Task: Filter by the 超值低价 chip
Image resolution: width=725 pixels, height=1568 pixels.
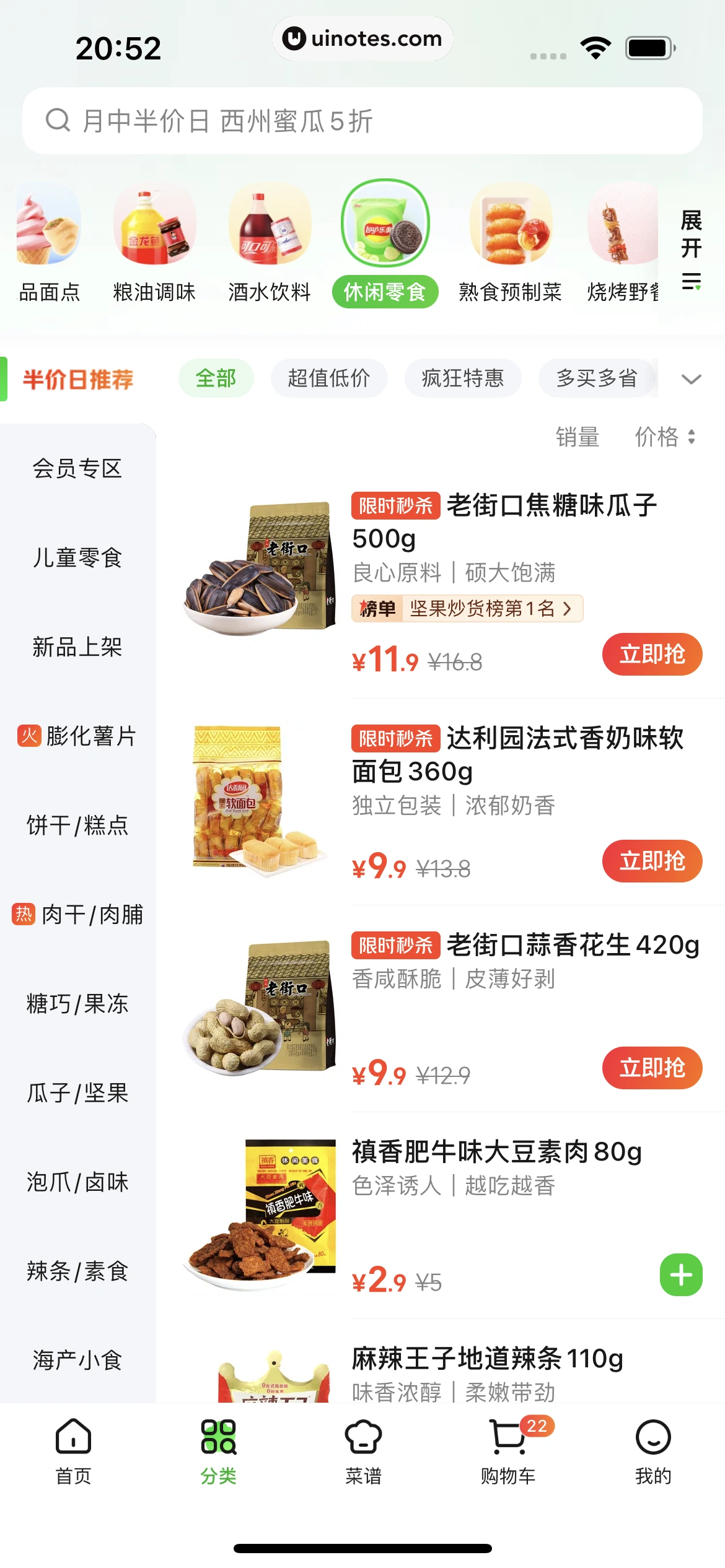Action: coord(329,378)
